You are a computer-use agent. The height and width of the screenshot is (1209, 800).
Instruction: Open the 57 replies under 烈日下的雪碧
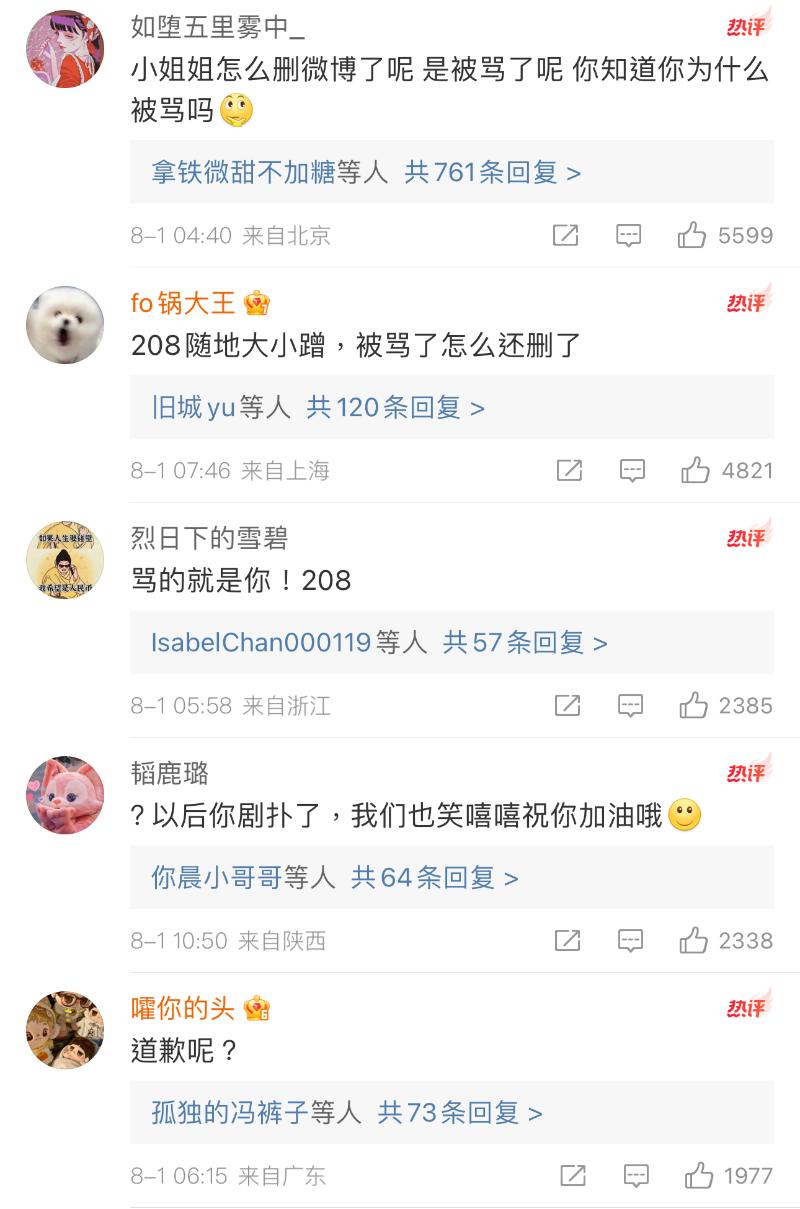click(525, 643)
